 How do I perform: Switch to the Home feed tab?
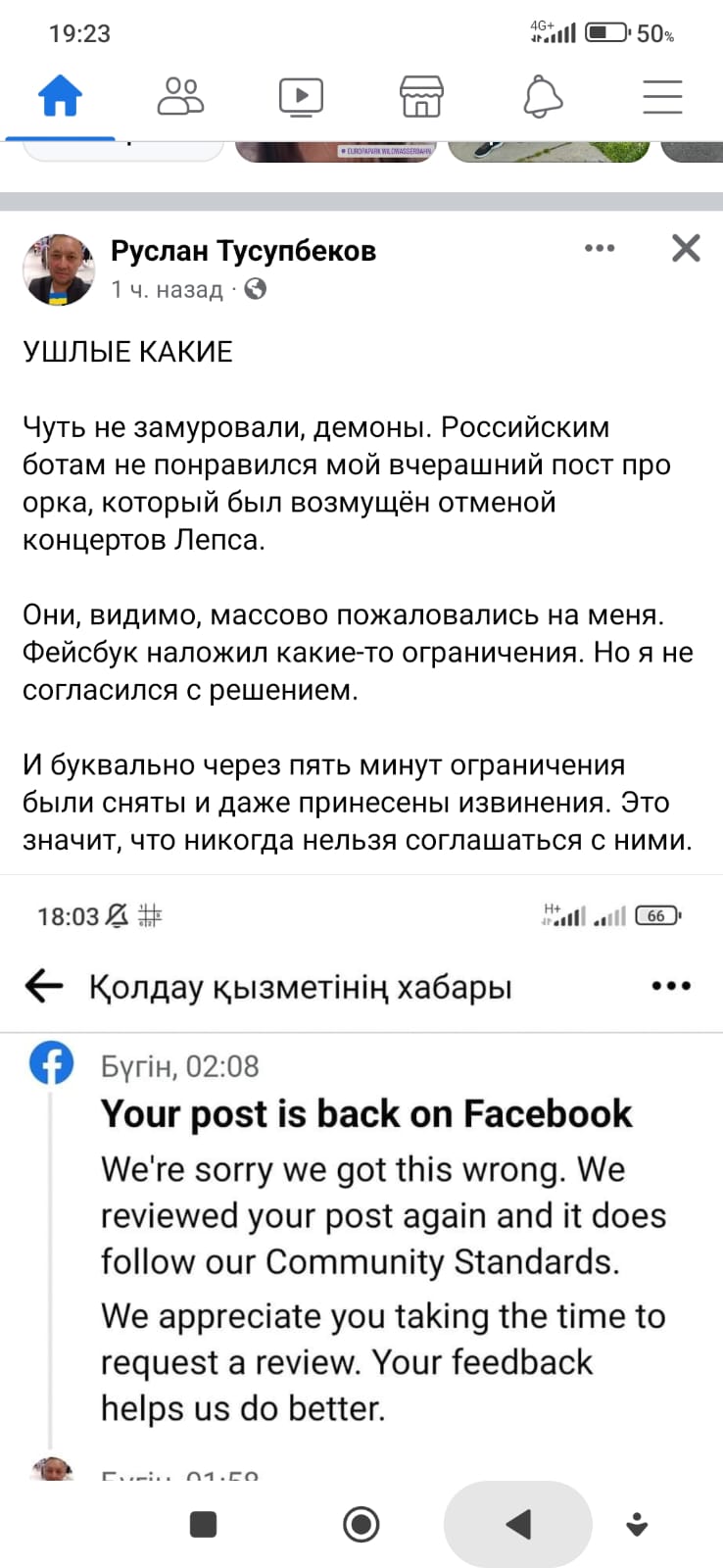[x=60, y=98]
